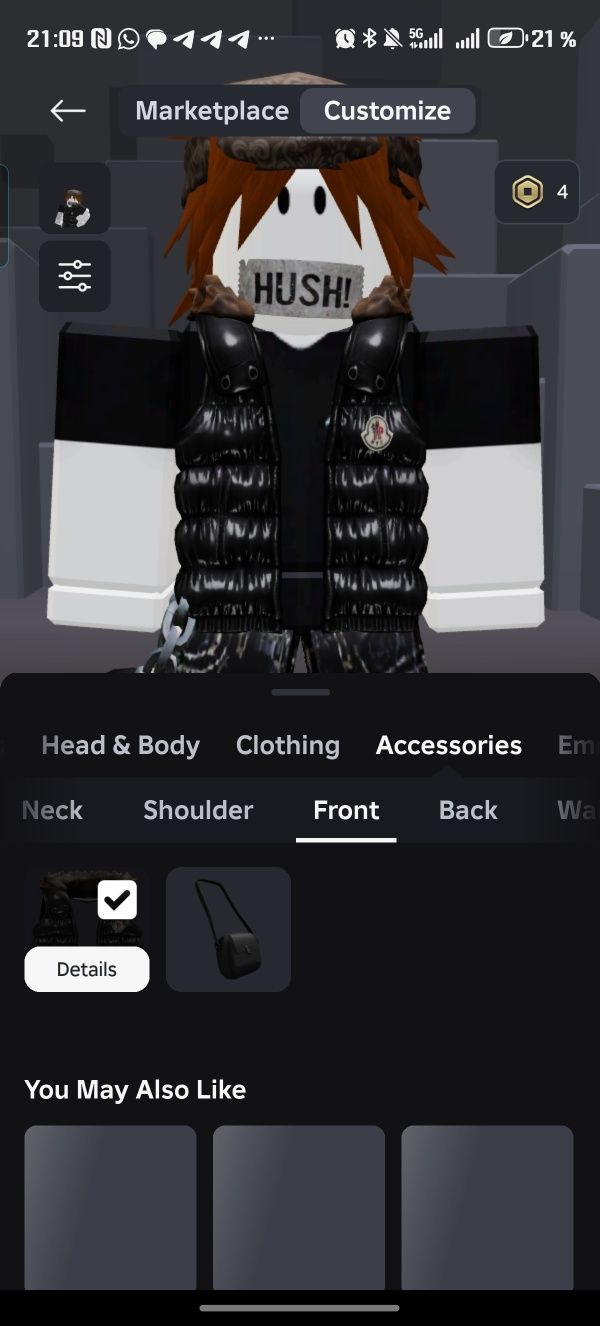This screenshot has width=600, height=1326.
Task: Open the Robux balance
Action: (537, 192)
